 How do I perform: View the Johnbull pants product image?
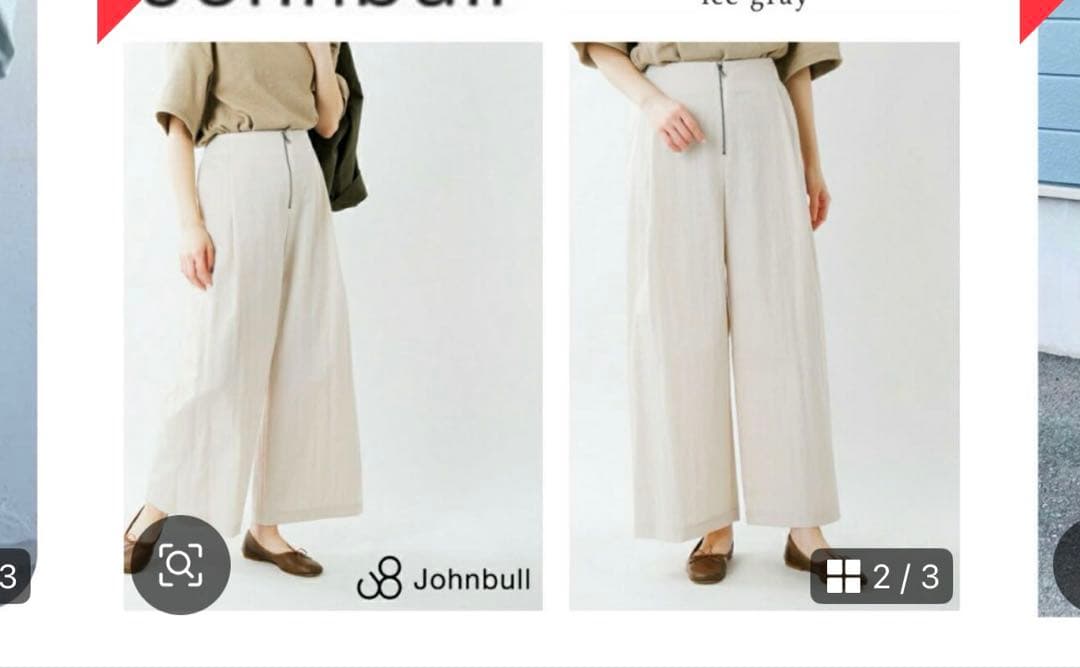(x=540, y=320)
